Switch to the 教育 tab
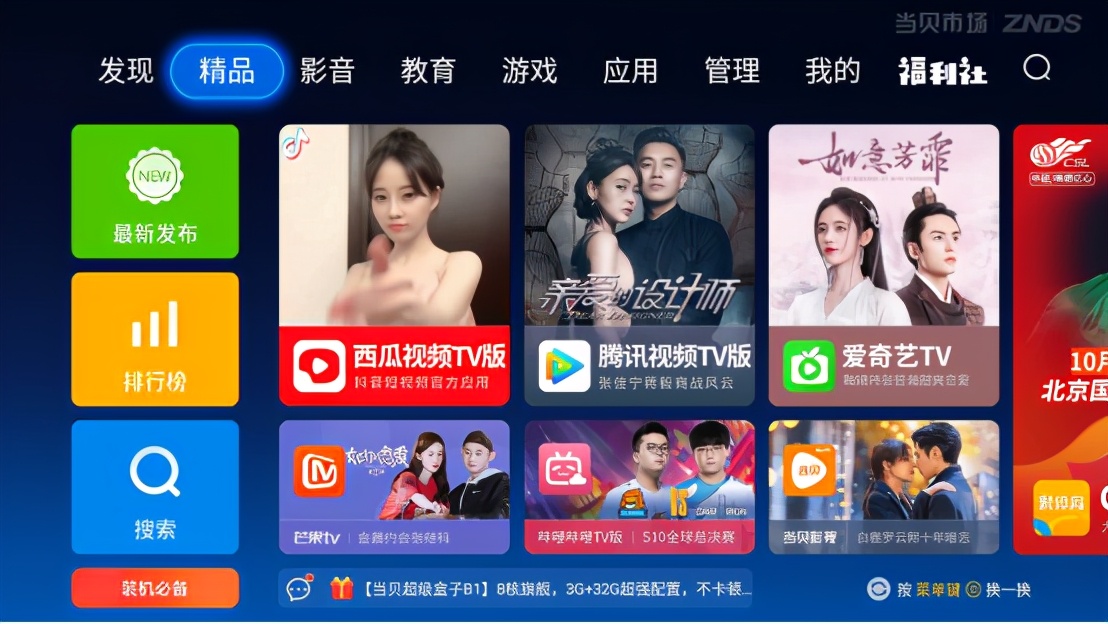The width and height of the screenshot is (1108, 624). [428, 71]
